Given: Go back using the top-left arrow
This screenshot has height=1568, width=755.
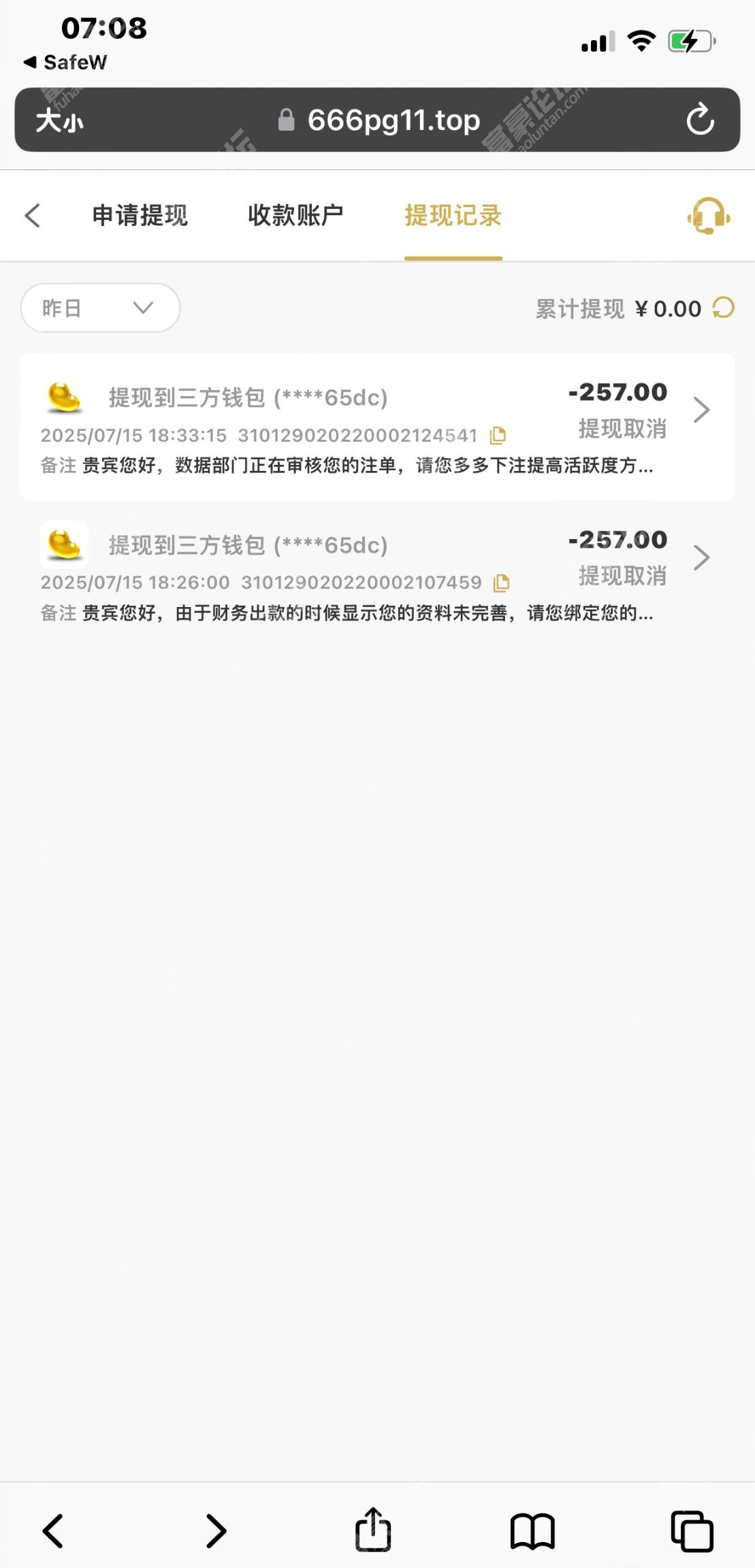Looking at the screenshot, I should click(x=32, y=216).
